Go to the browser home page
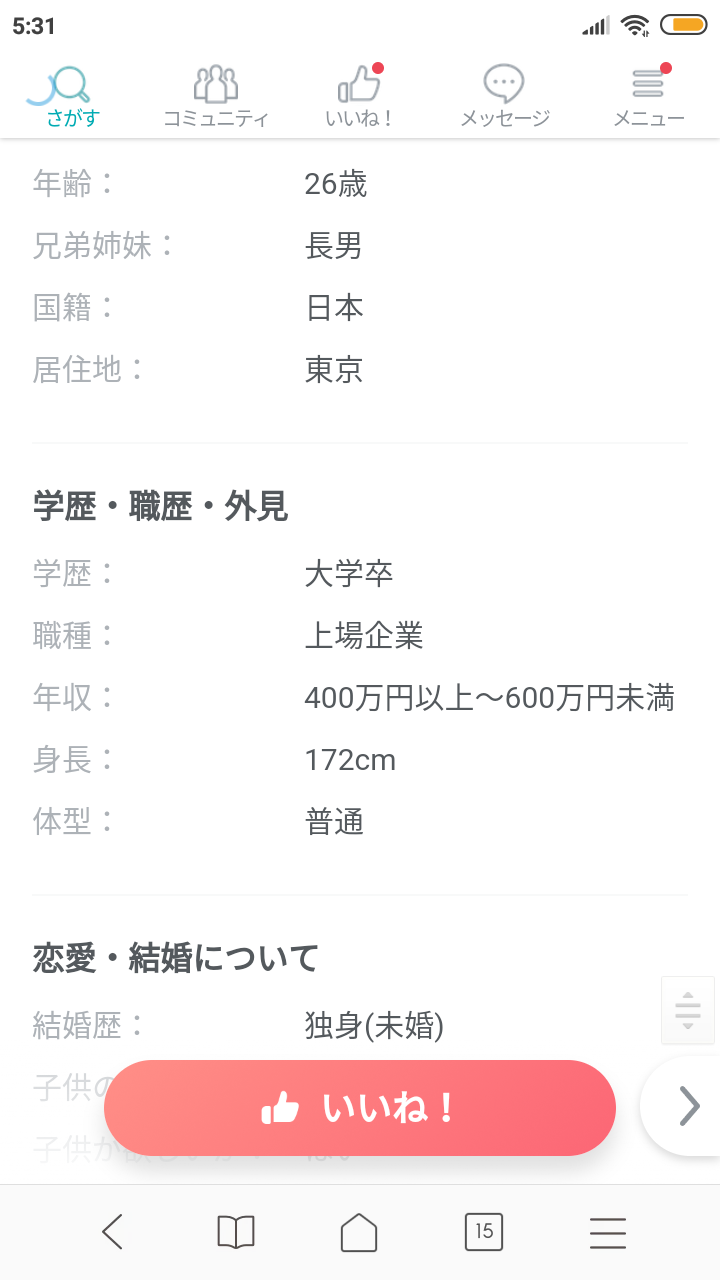 coord(359,1232)
